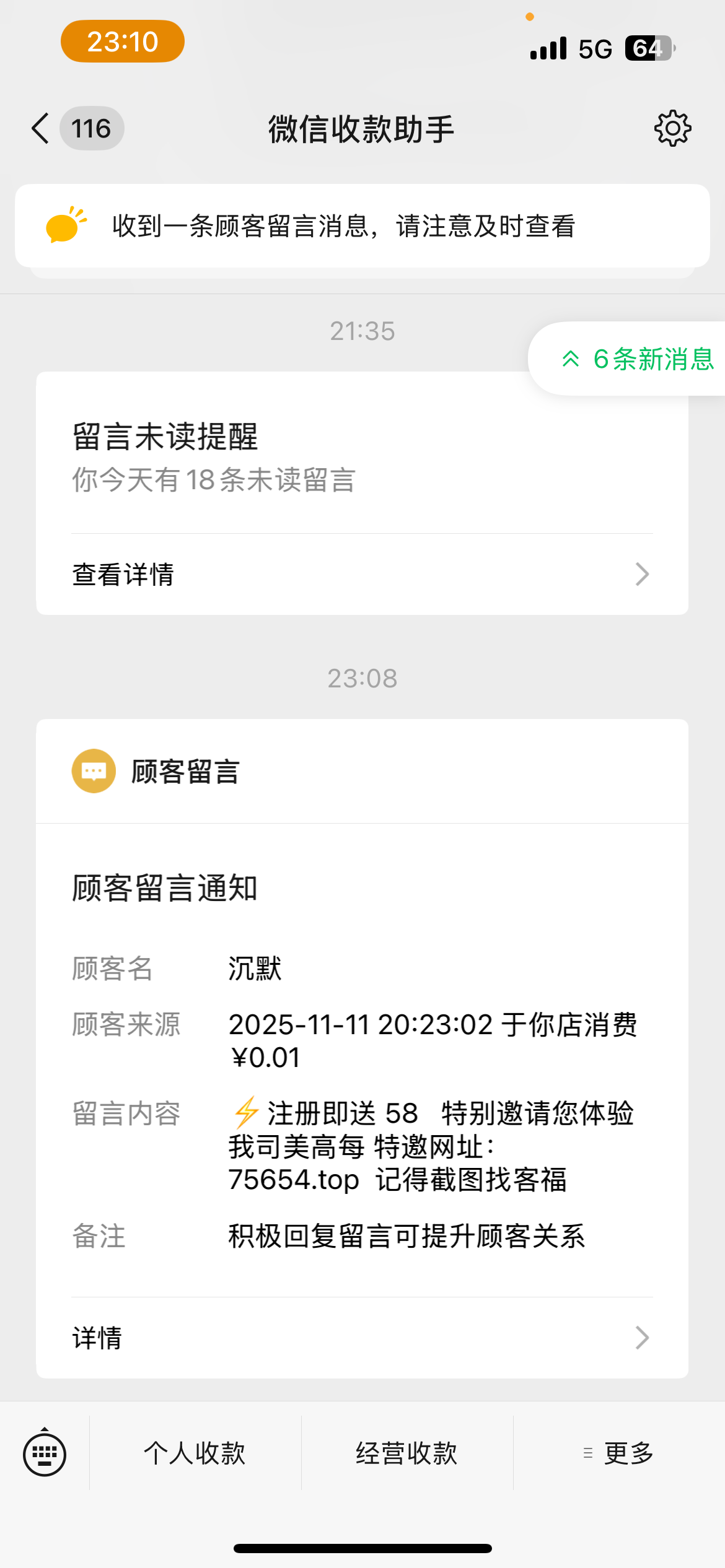Open 详情 of the customer message notice
Viewport: 725px width, 1568px height.
click(362, 1338)
